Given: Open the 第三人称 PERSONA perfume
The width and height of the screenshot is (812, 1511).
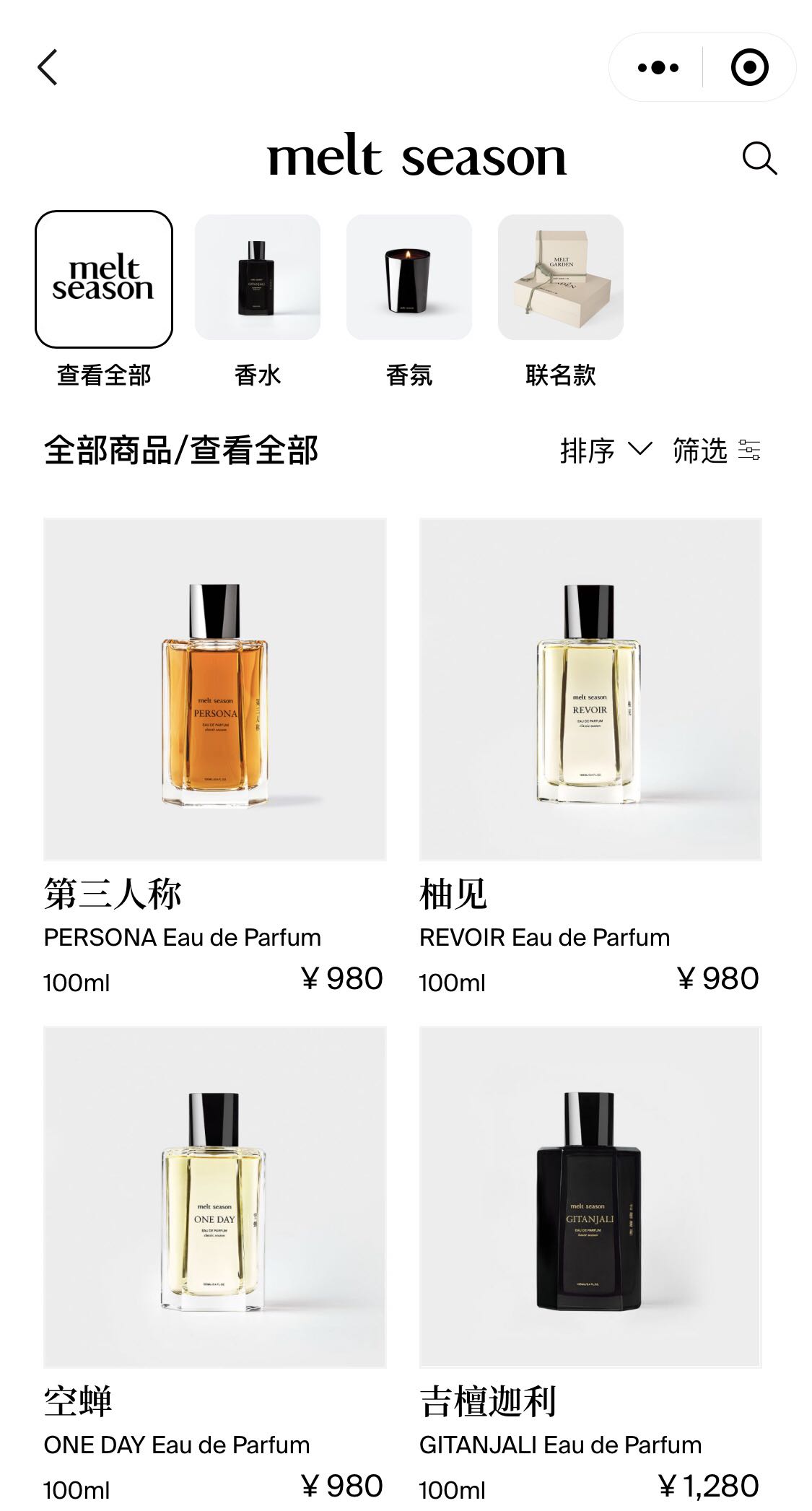Looking at the screenshot, I should click(214, 689).
